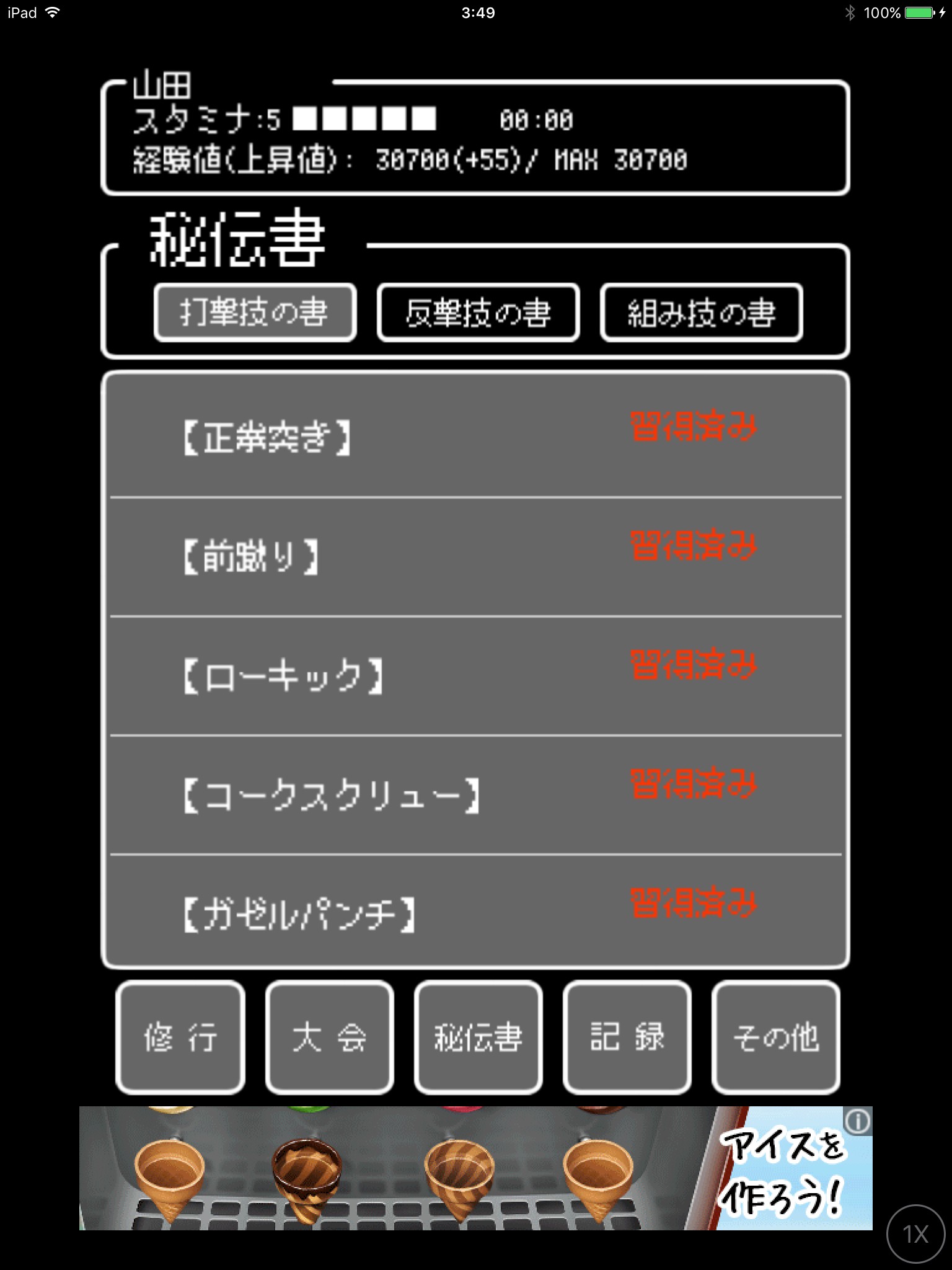The height and width of the screenshot is (1270, 952).
Task: Open the 記録 records screen
Action: pos(627,1037)
